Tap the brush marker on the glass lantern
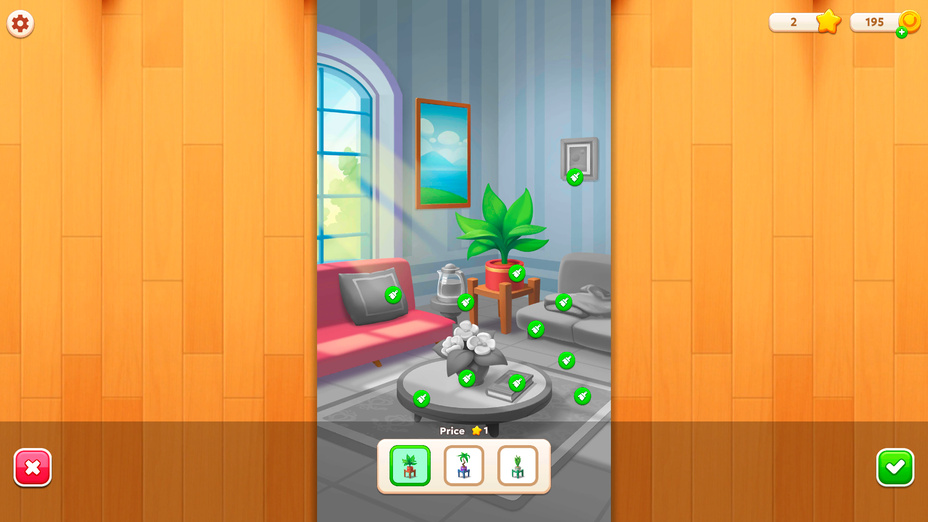 coord(465,302)
